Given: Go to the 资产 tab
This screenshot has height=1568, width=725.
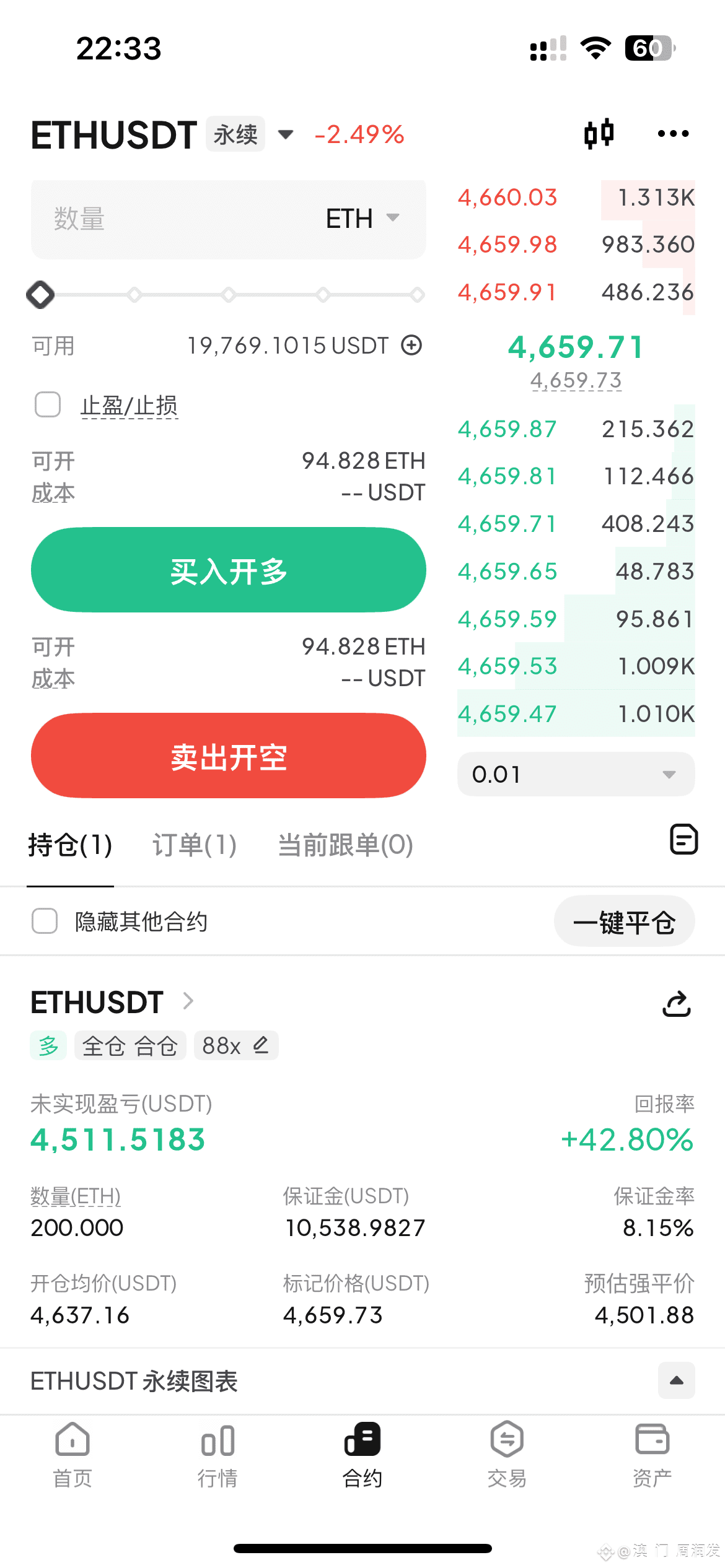Looking at the screenshot, I should coord(652,1455).
